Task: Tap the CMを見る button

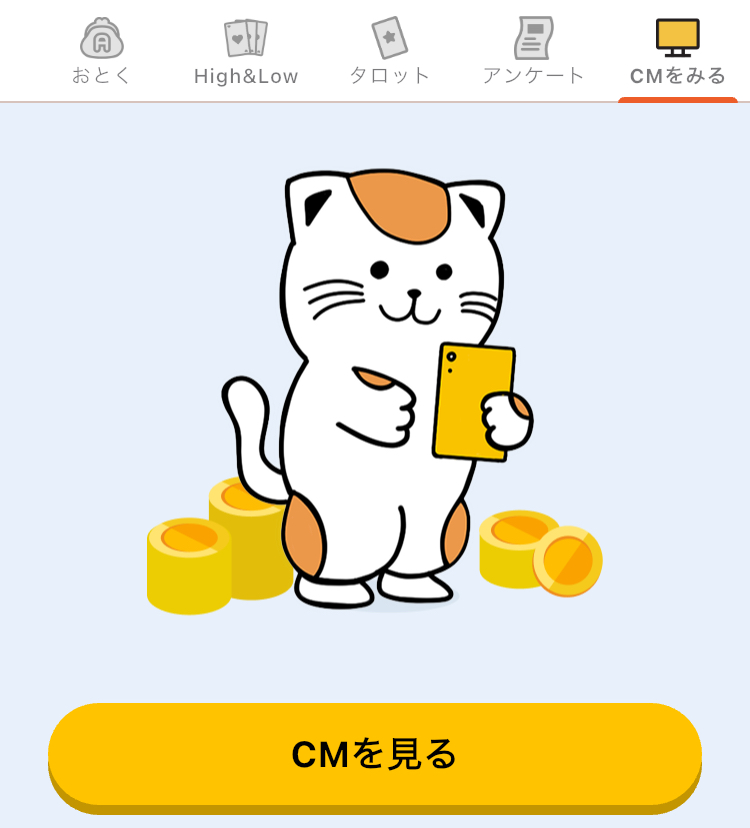Action: pyautogui.click(x=375, y=754)
